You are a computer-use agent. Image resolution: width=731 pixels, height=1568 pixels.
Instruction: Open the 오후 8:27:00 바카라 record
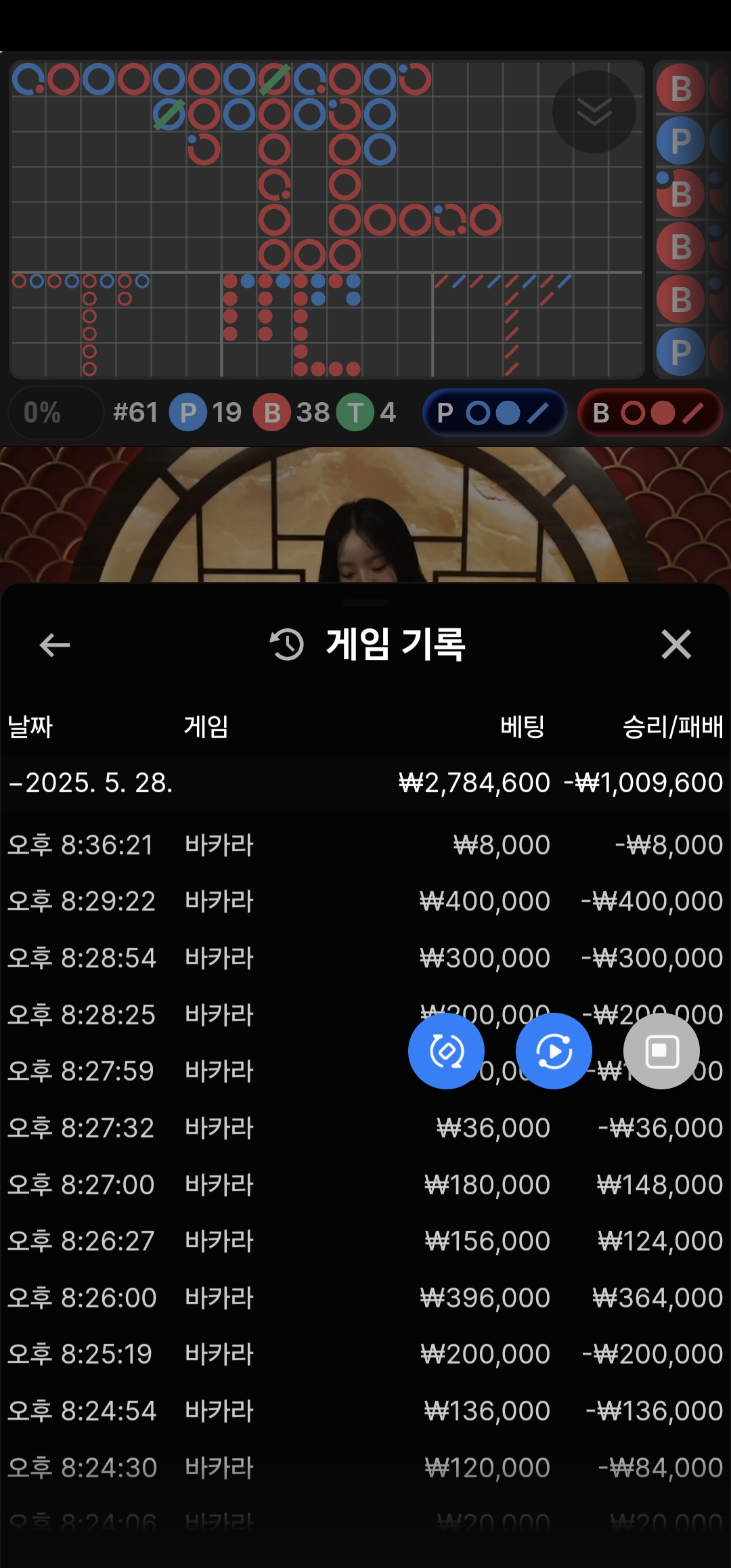[365, 1185]
